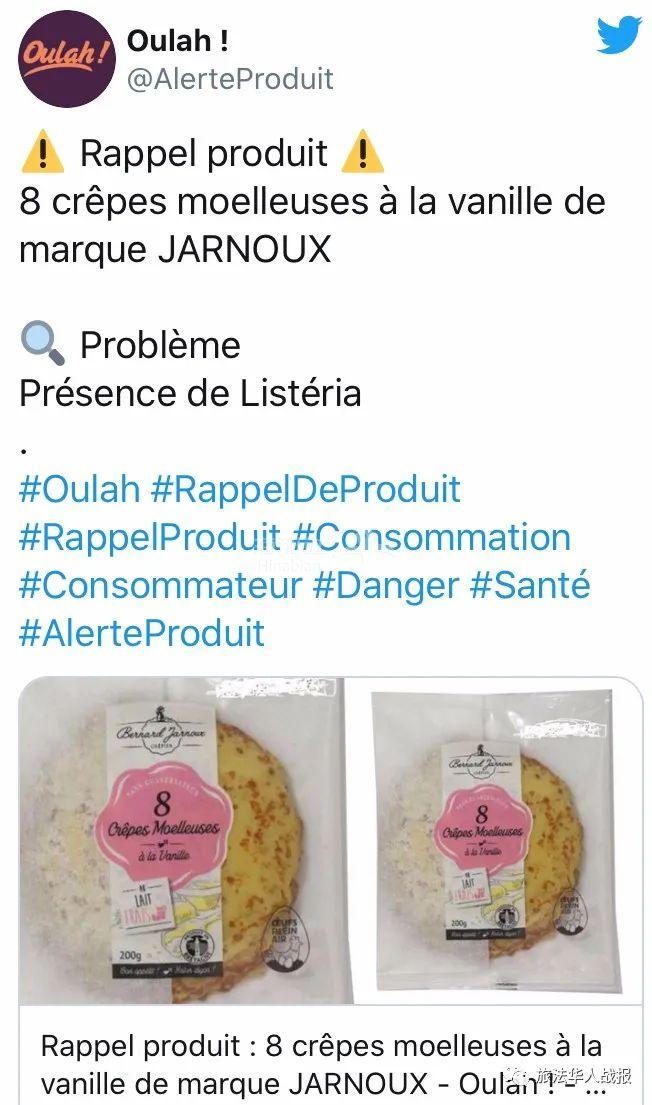Open the #RappelDeProduit hashtag
The height and width of the screenshot is (1105, 652).
305,489
